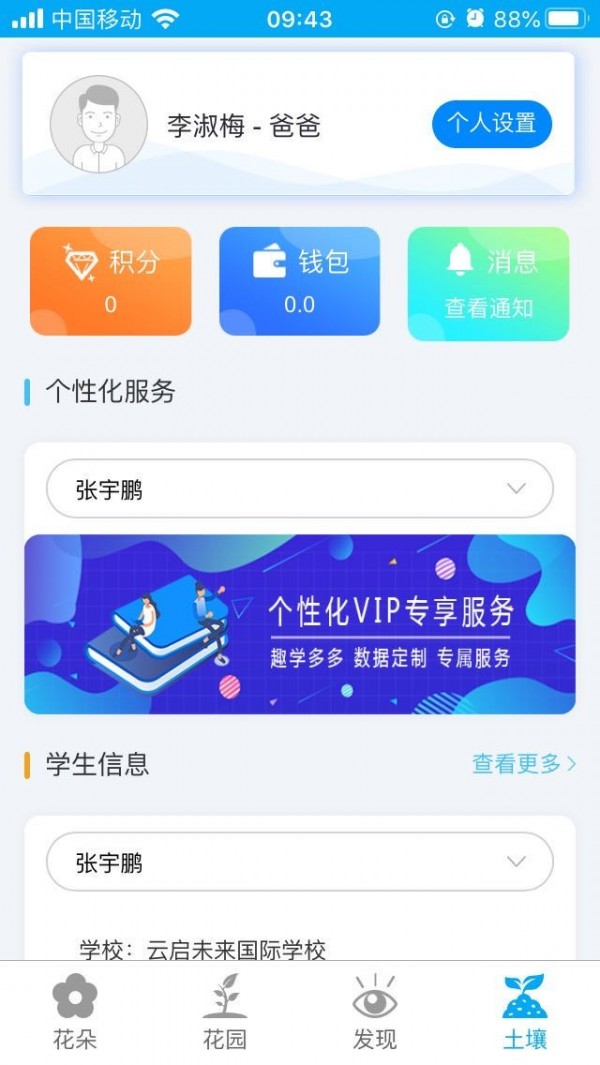This screenshot has width=600, height=1065.
Task: Switch to the 花园 tab
Action: (x=225, y=1012)
